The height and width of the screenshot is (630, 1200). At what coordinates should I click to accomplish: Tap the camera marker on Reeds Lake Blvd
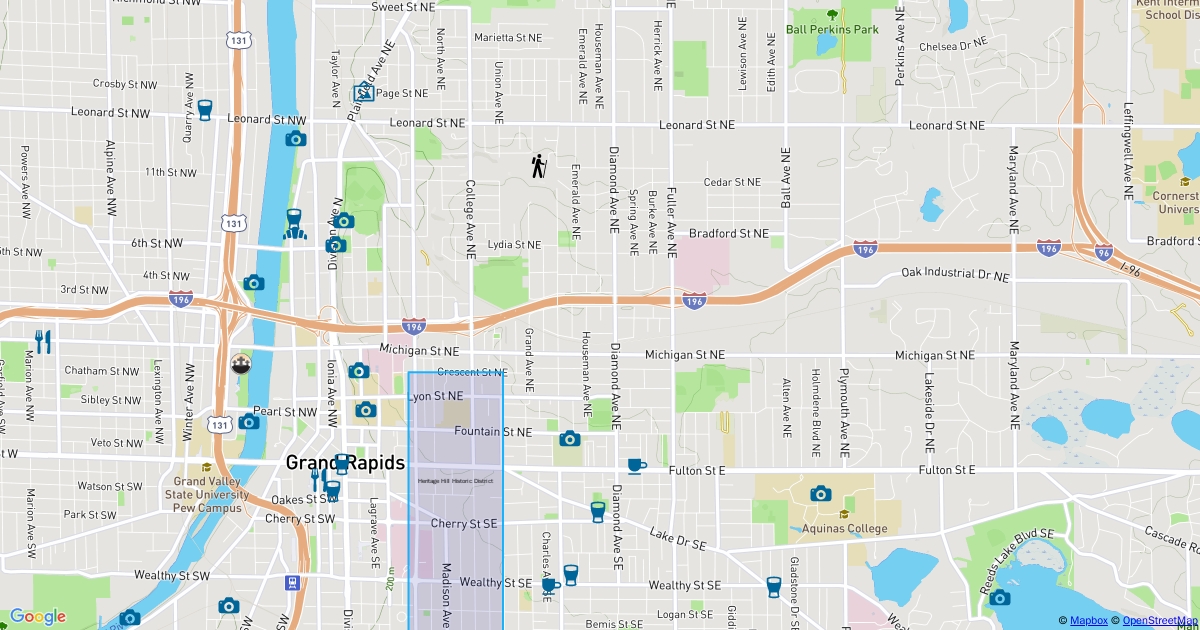coord(999,598)
